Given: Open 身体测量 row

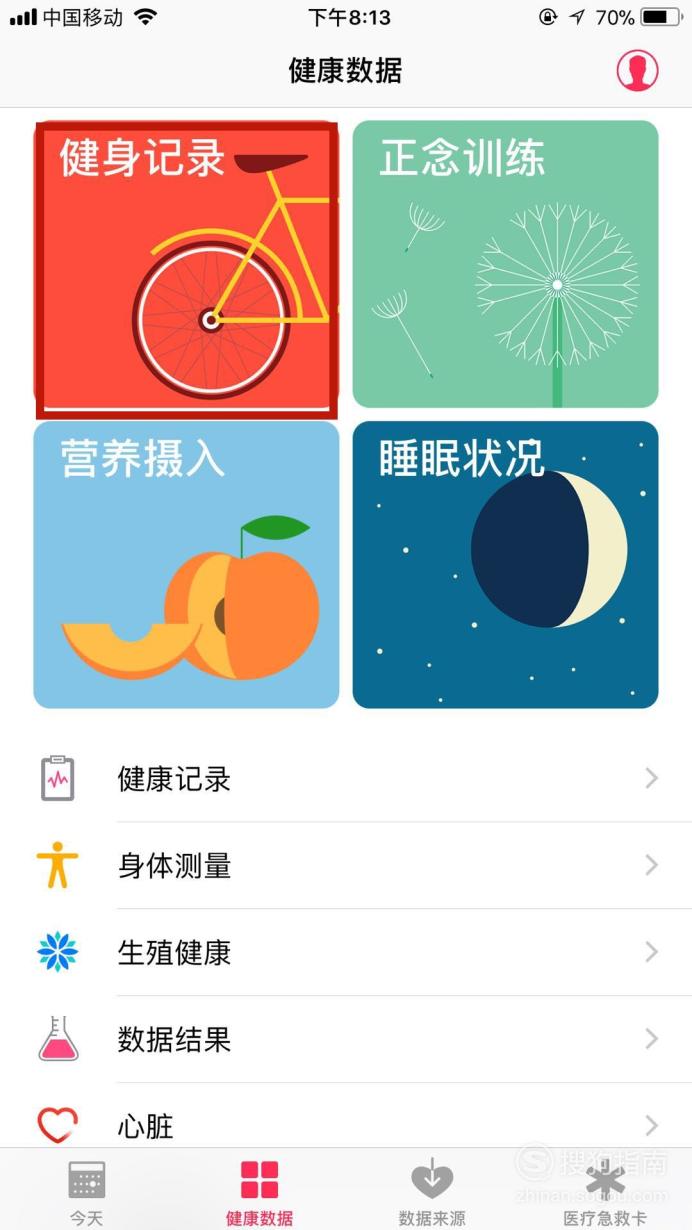Looking at the screenshot, I should pos(346,866).
